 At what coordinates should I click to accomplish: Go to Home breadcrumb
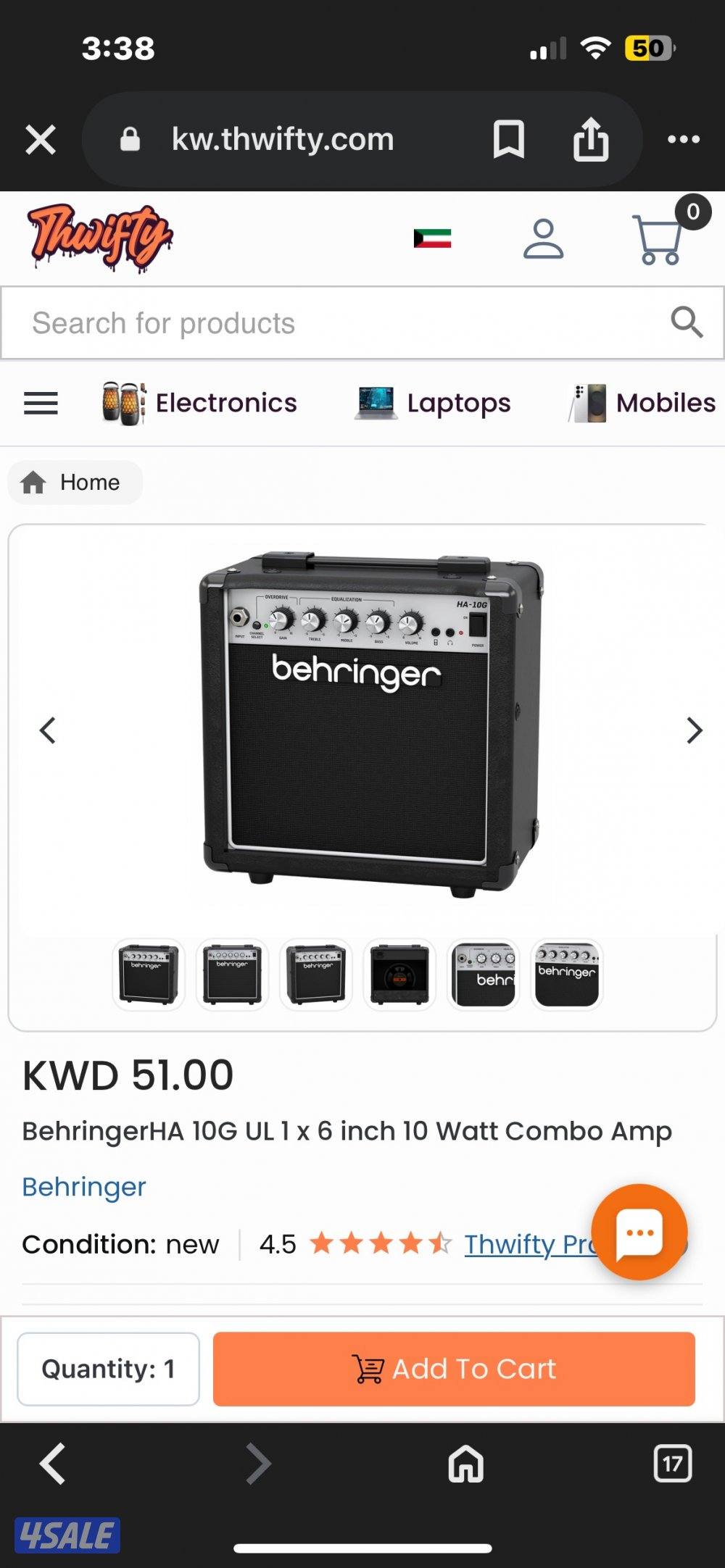coord(75,483)
